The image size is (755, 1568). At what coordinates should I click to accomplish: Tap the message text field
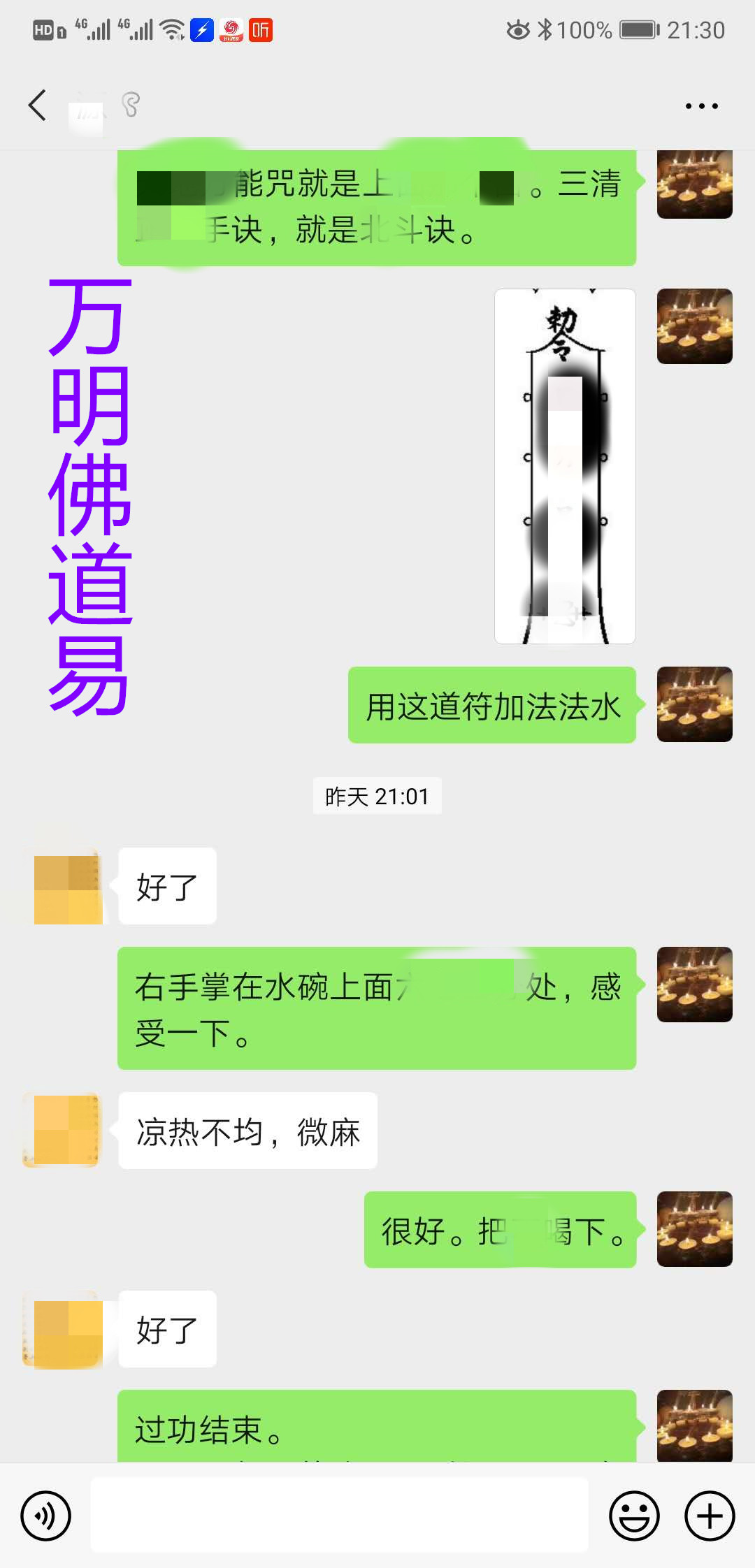pyautogui.click(x=339, y=1514)
